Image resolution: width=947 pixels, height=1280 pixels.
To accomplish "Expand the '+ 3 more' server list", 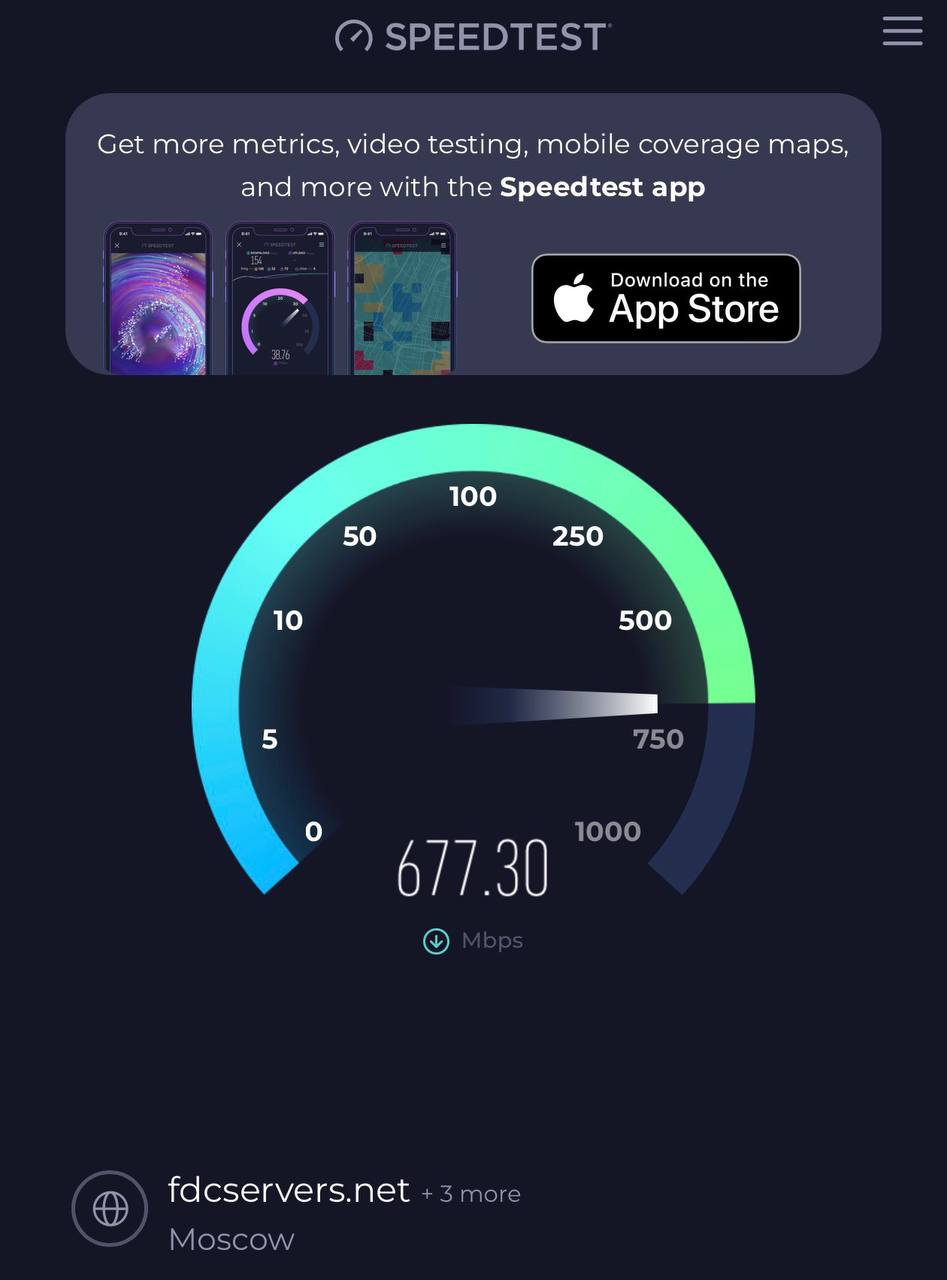I will pos(470,1193).
